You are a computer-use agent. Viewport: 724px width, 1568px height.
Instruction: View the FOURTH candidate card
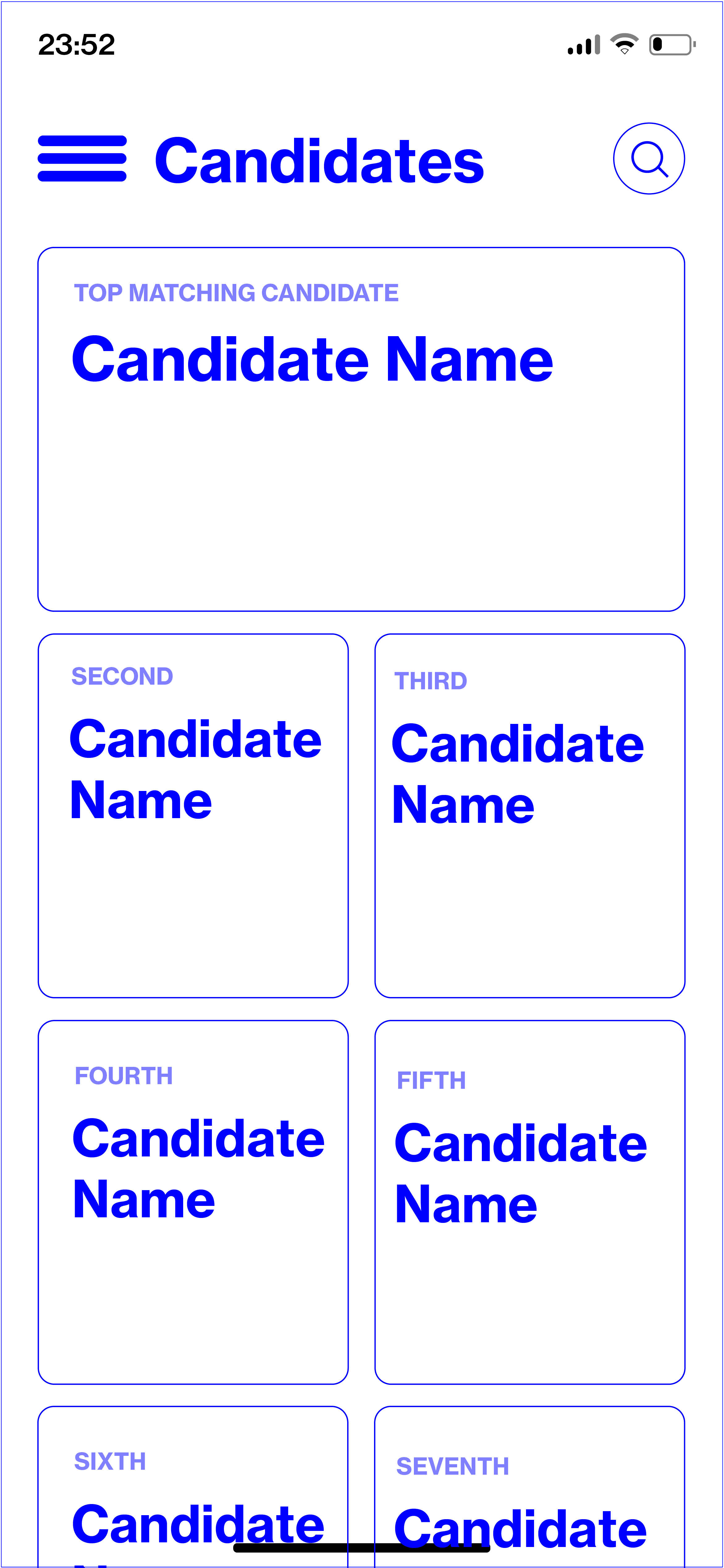(193, 1202)
